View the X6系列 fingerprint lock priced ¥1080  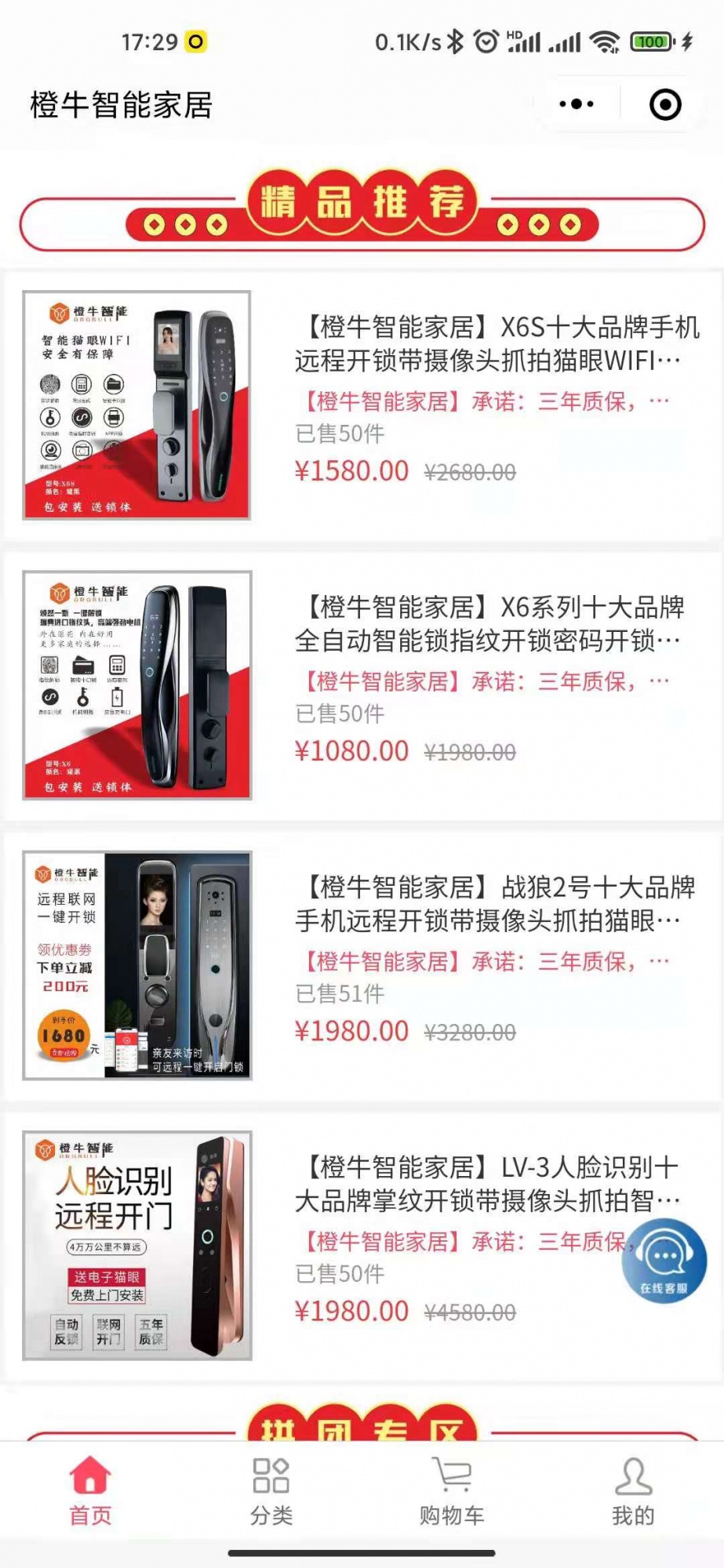coord(489,624)
